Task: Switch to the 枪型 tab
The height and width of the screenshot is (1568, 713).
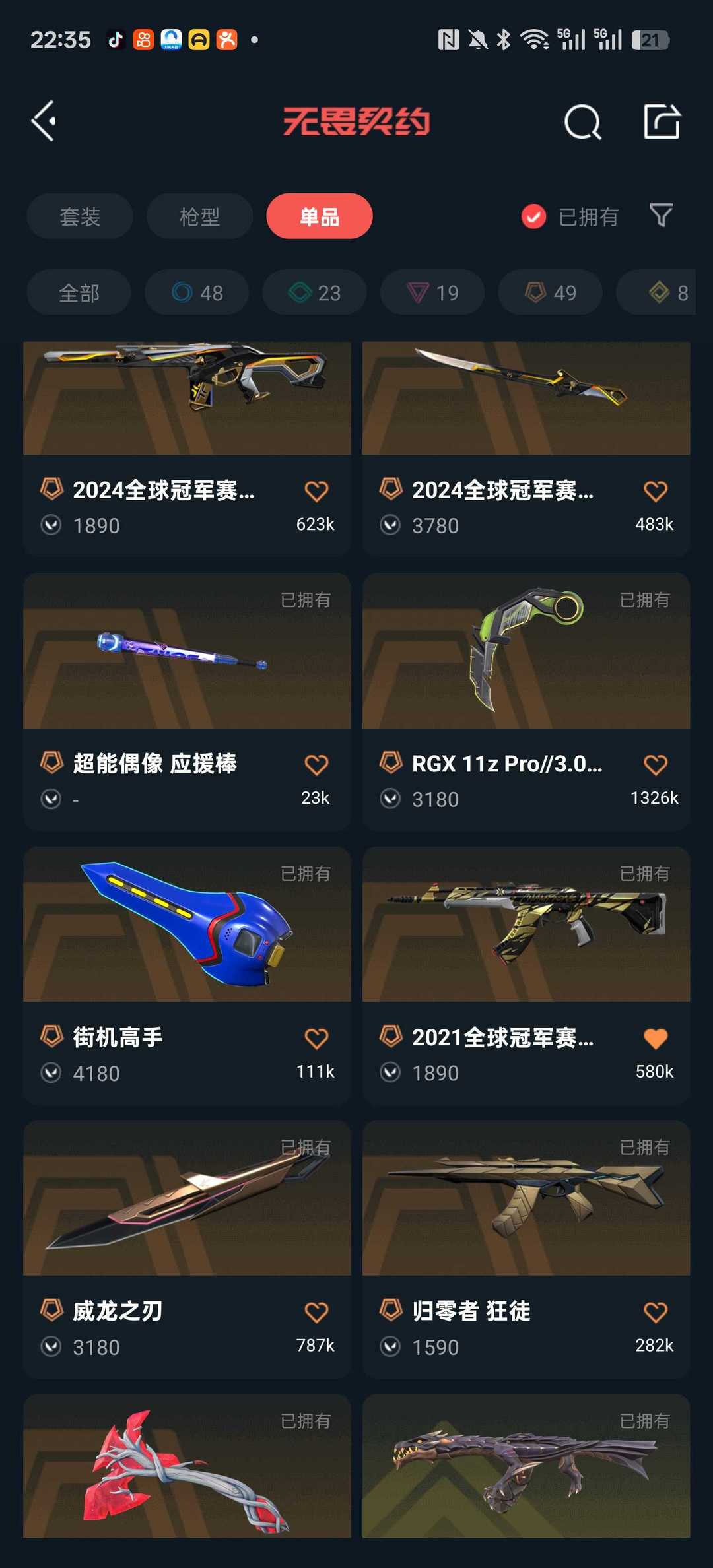Action: tap(199, 216)
